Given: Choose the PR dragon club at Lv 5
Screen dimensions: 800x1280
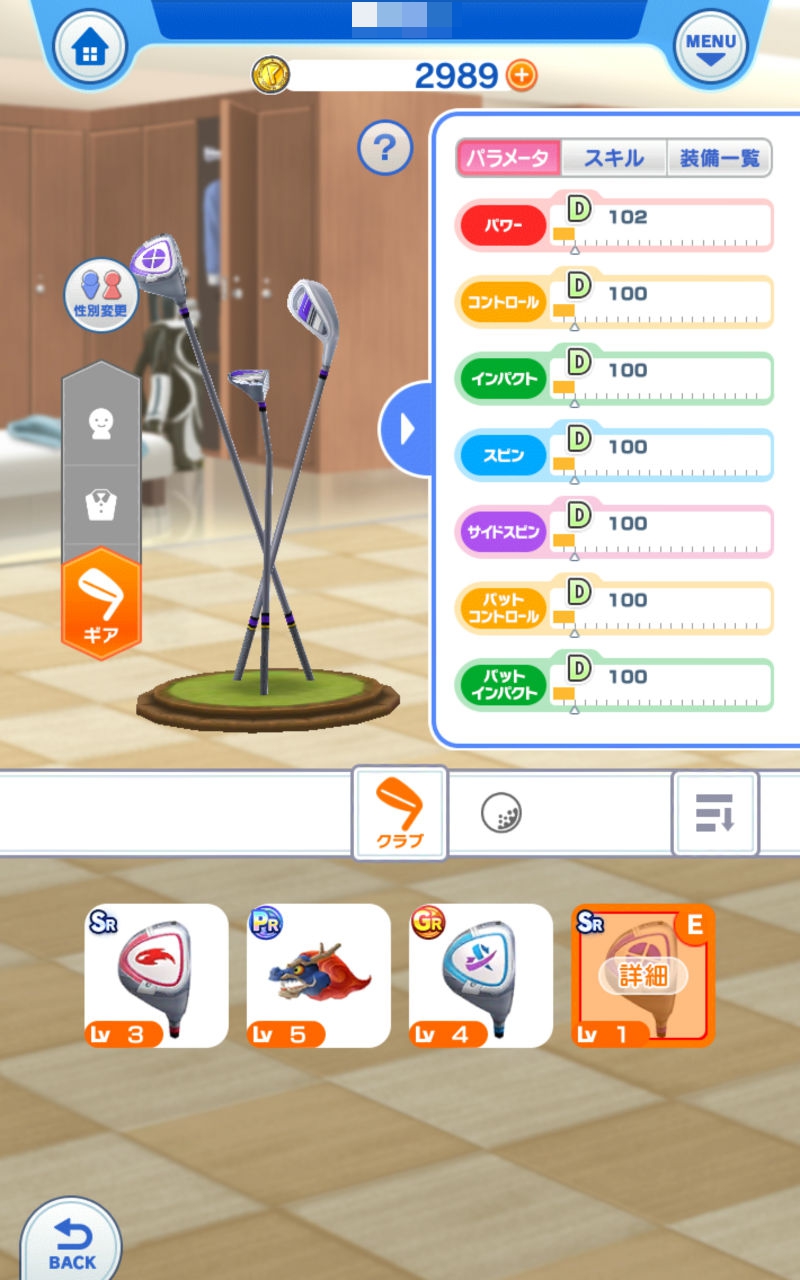Looking at the screenshot, I should (x=319, y=976).
